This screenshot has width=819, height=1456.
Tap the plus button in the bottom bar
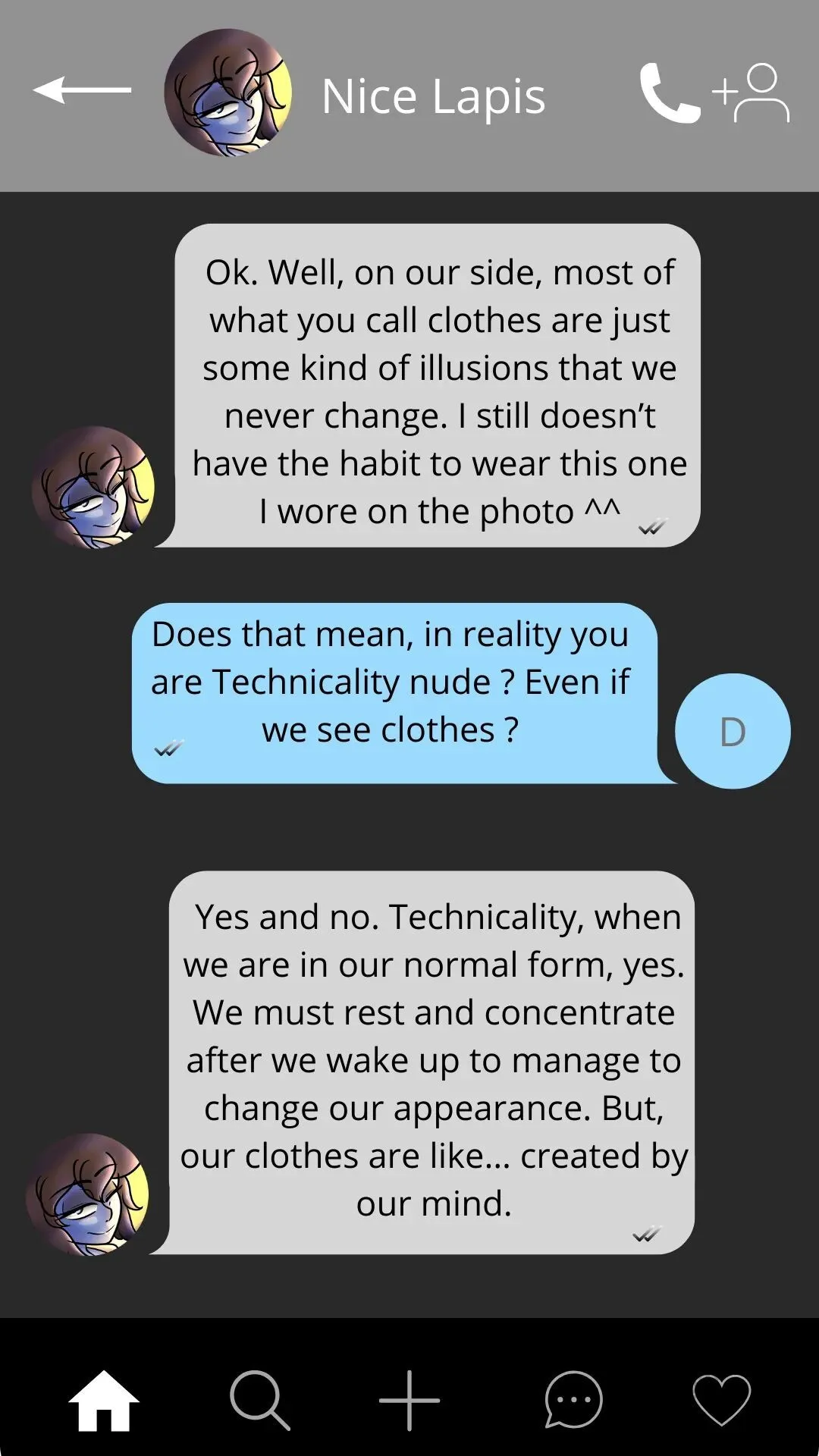tap(409, 1401)
